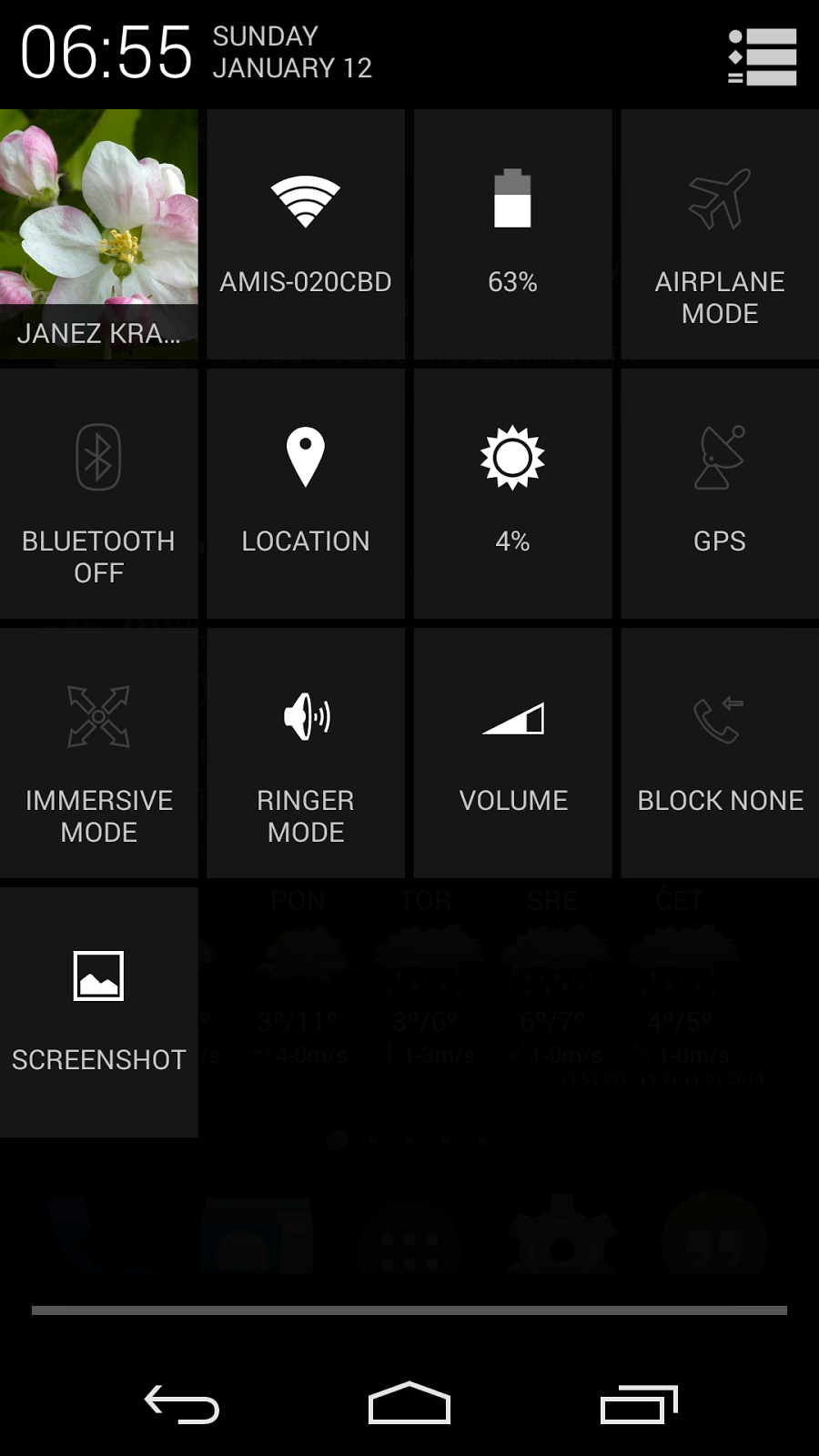Open the Janez Kra... user profile tile
Image resolution: width=819 pixels, height=1456 pixels.
pyautogui.click(x=99, y=234)
